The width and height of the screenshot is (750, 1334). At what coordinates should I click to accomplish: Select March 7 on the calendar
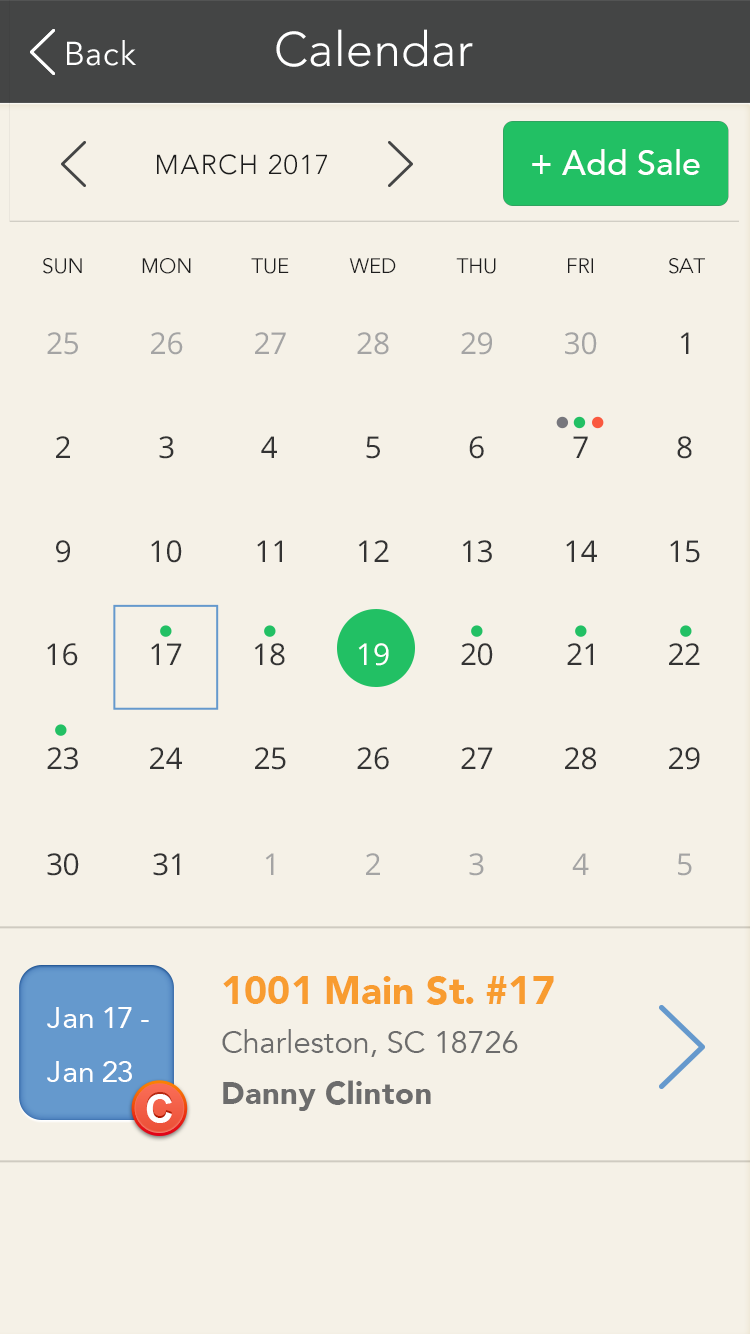[x=580, y=447]
